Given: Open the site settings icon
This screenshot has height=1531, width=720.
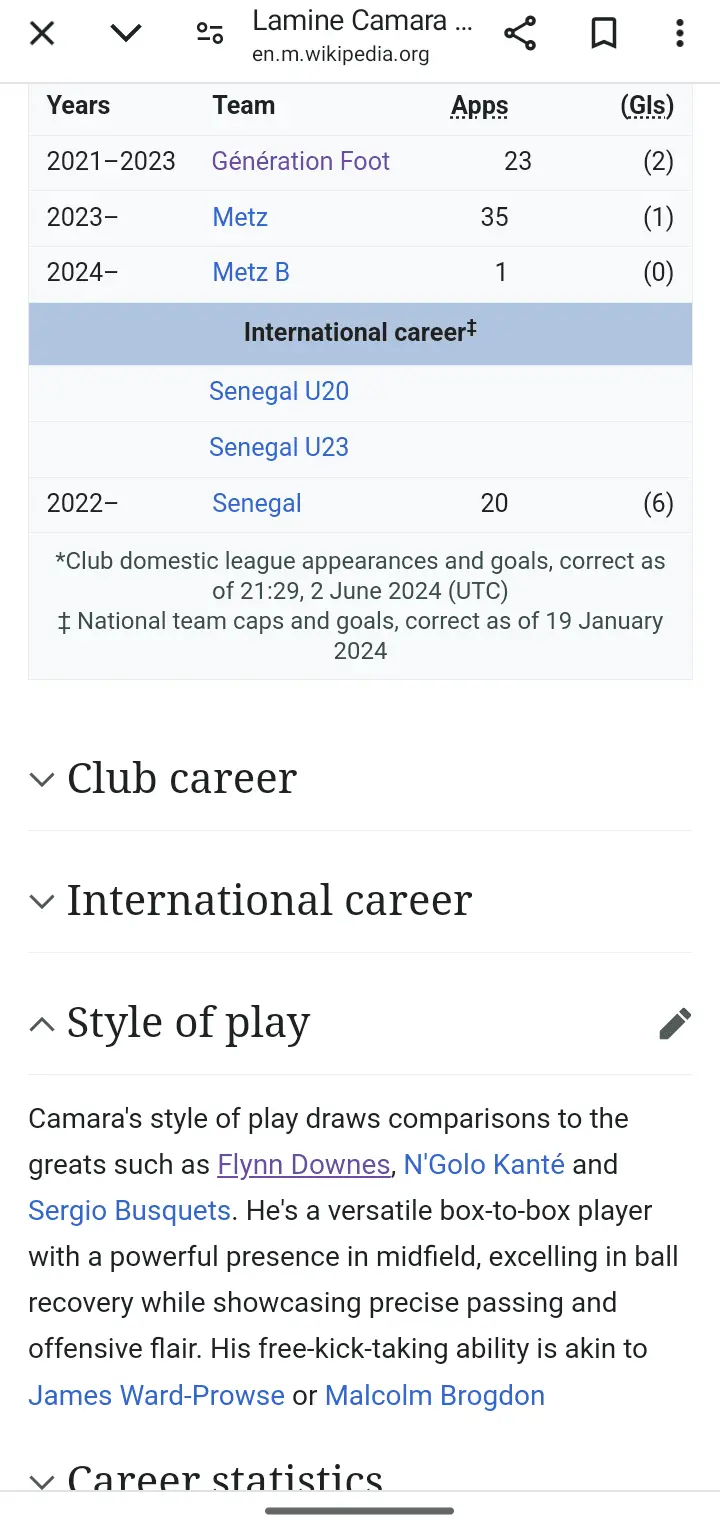Looking at the screenshot, I should click(x=209, y=34).
